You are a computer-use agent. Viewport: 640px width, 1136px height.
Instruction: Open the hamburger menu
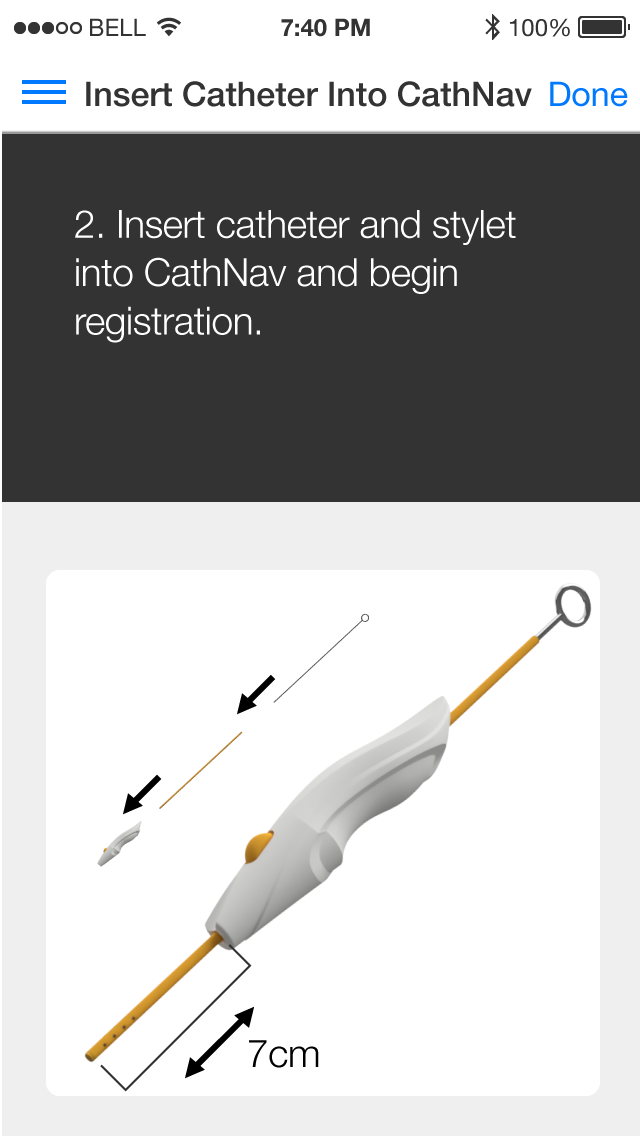click(x=43, y=93)
